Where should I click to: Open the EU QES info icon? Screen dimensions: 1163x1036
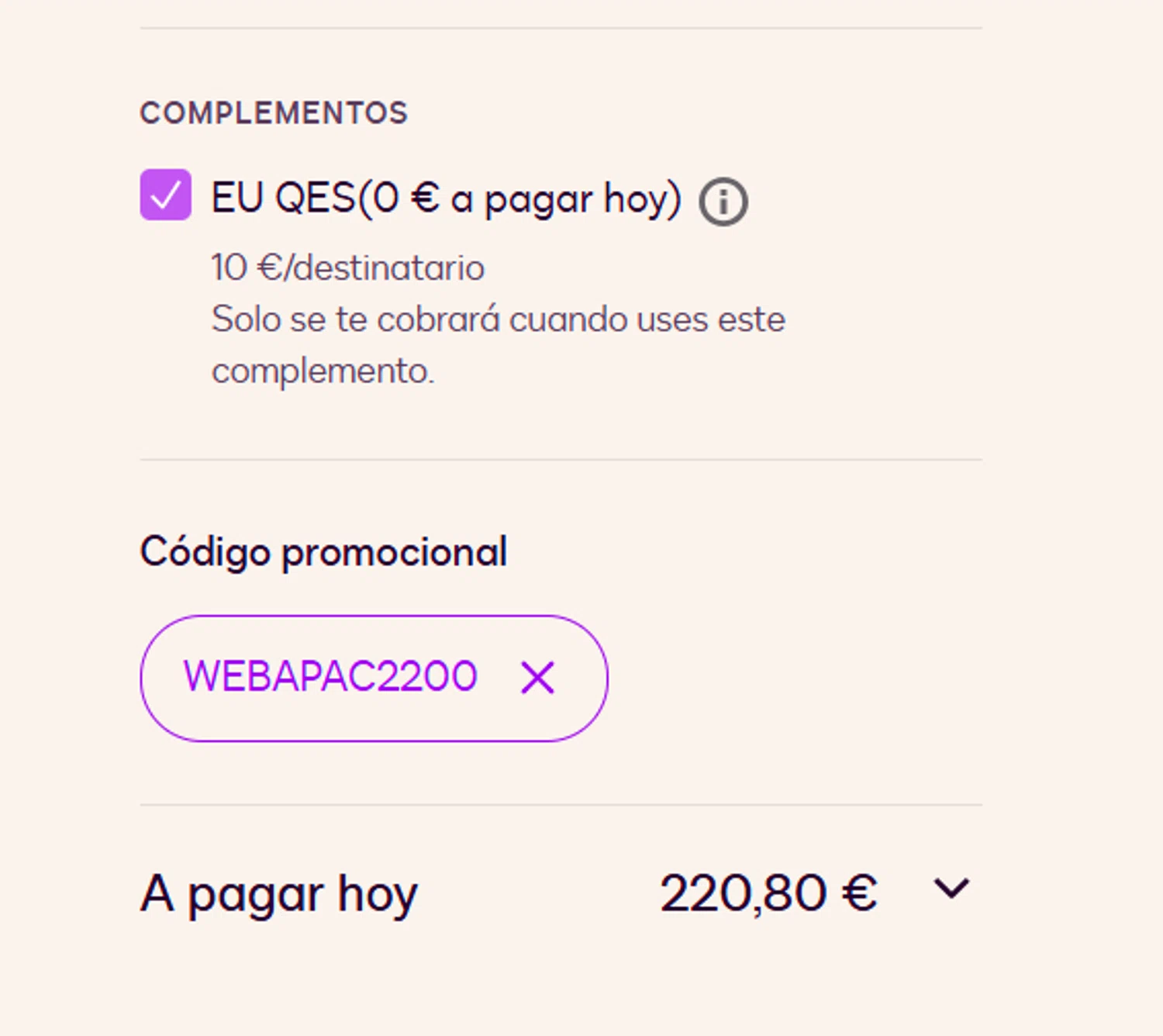point(723,202)
